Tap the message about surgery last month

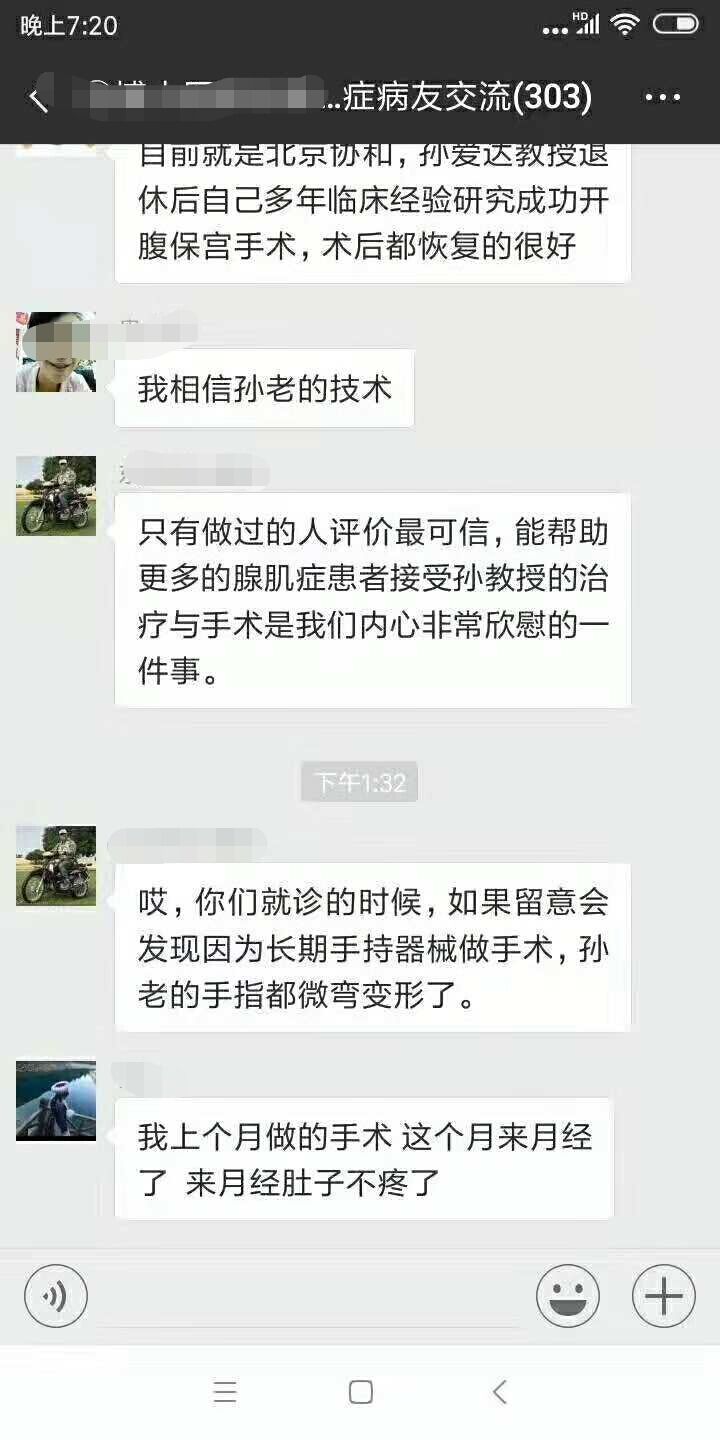tap(365, 1158)
